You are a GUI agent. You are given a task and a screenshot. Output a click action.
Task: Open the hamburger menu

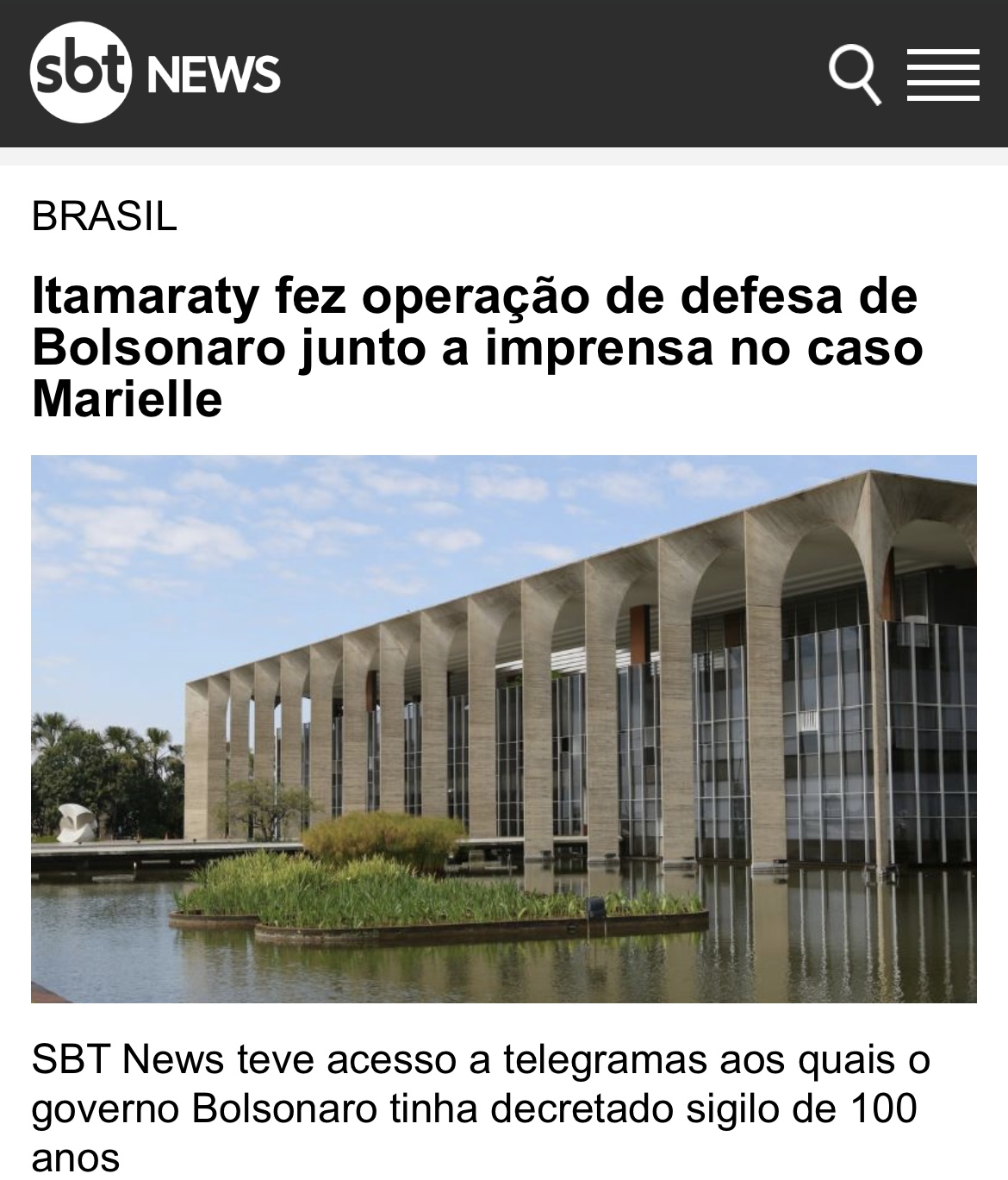[943, 75]
